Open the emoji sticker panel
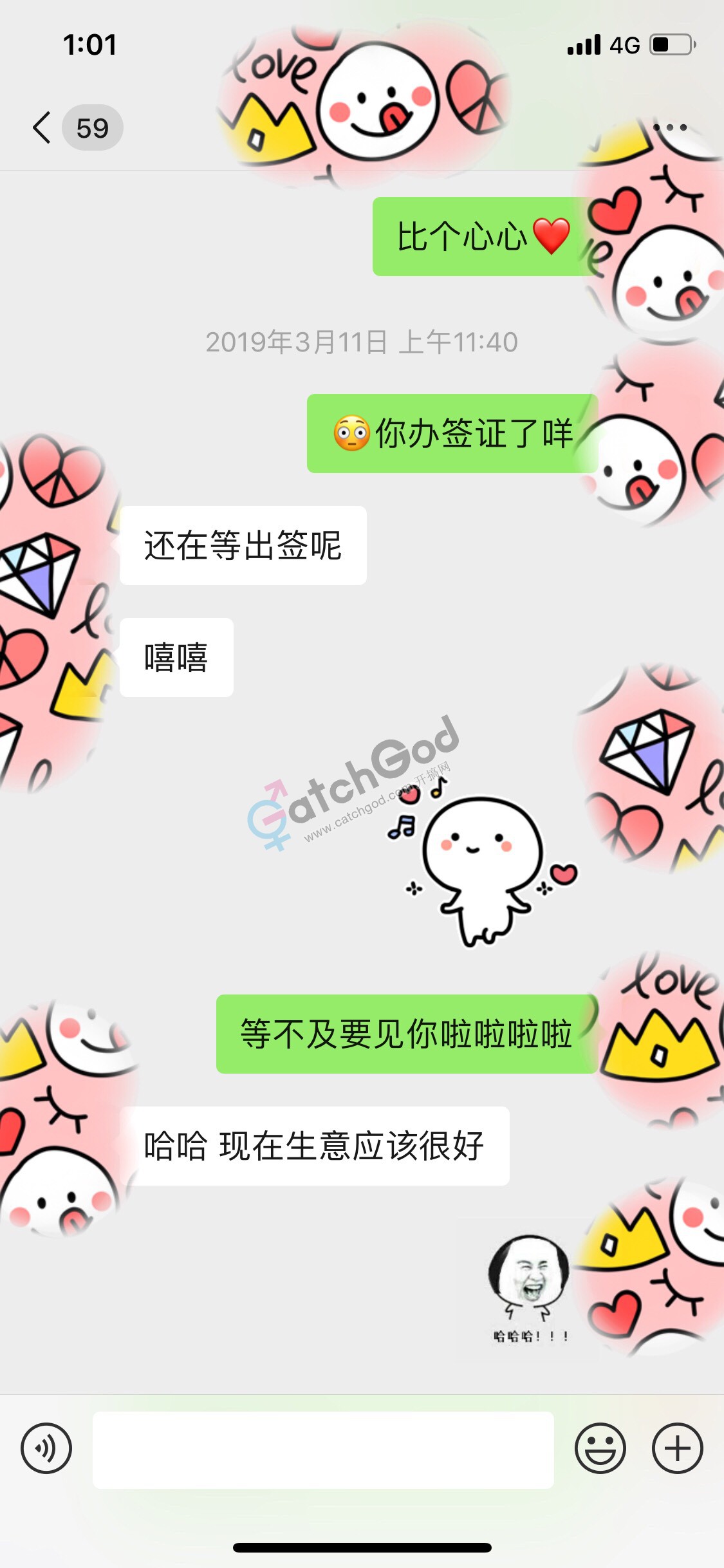The image size is (724, 1568). [x=600, y=1448]
